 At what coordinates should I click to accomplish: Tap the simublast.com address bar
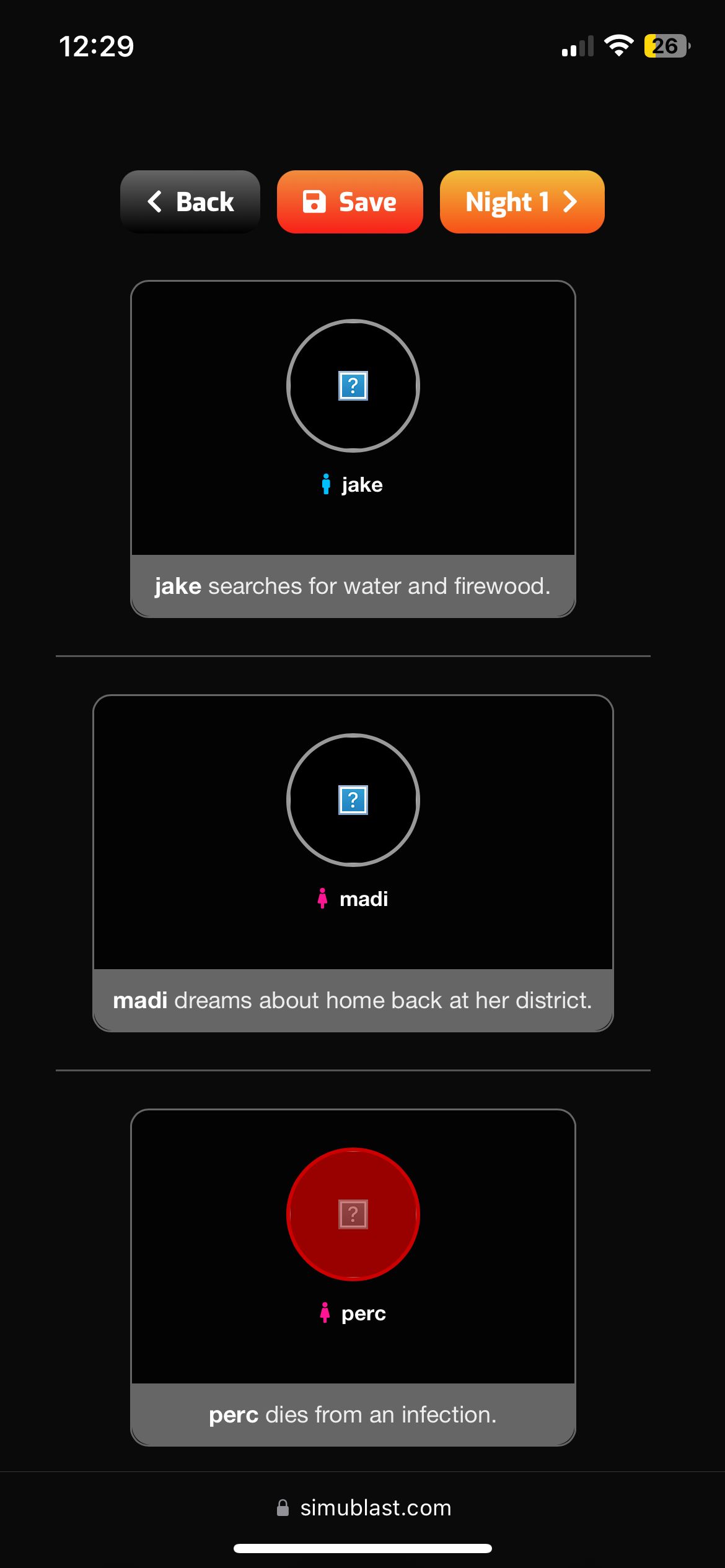tap(364, 1507)
